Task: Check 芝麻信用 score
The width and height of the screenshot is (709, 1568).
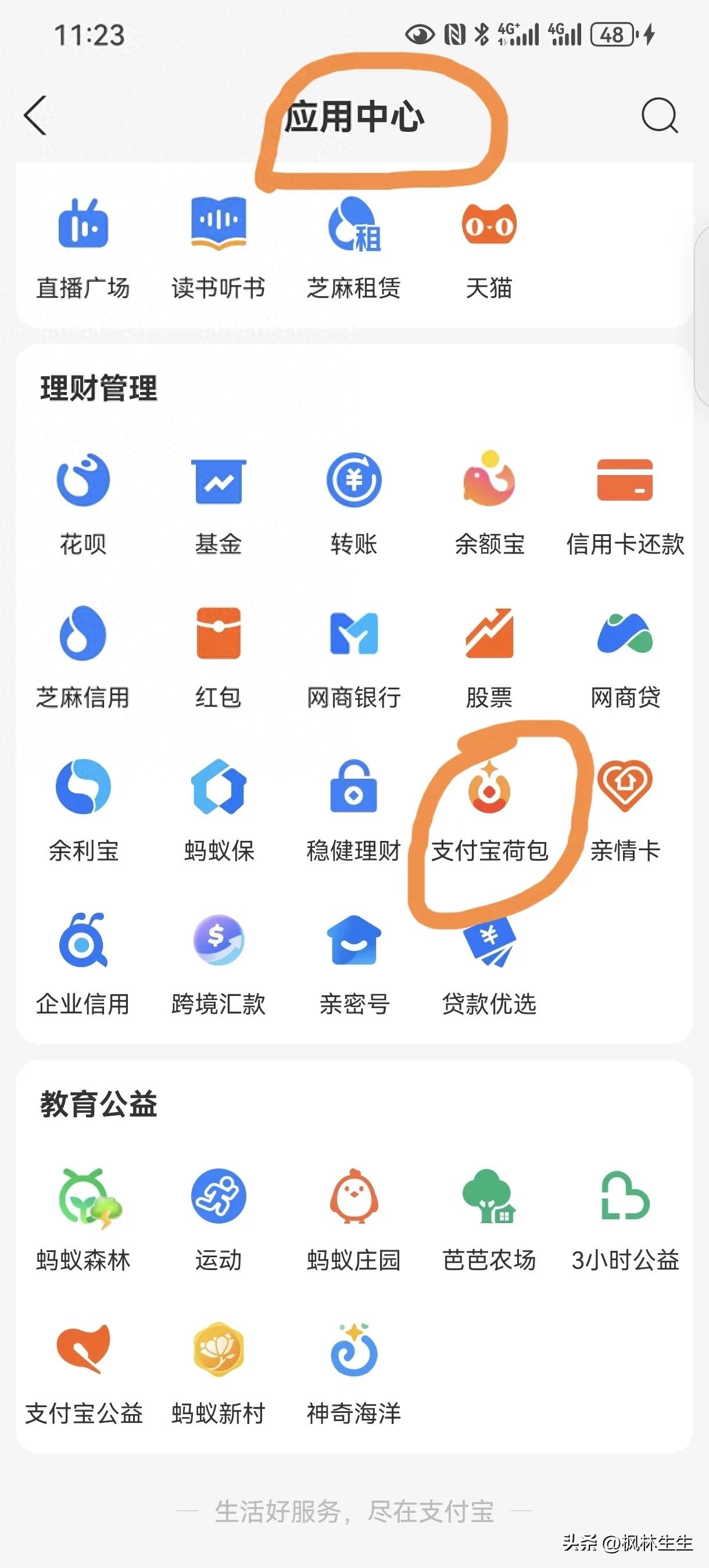Action: click(84, 634)
